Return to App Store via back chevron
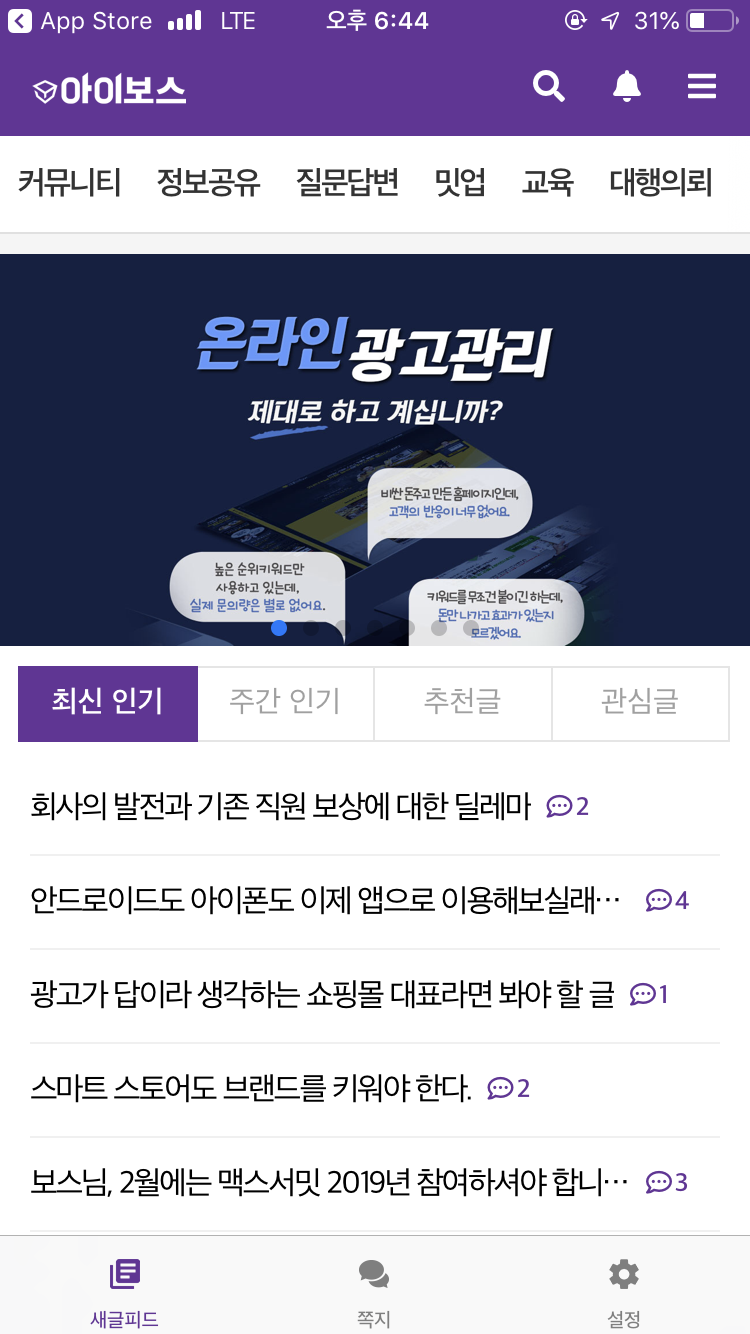This screenshot has width=750, height=1334. (20, 20)
